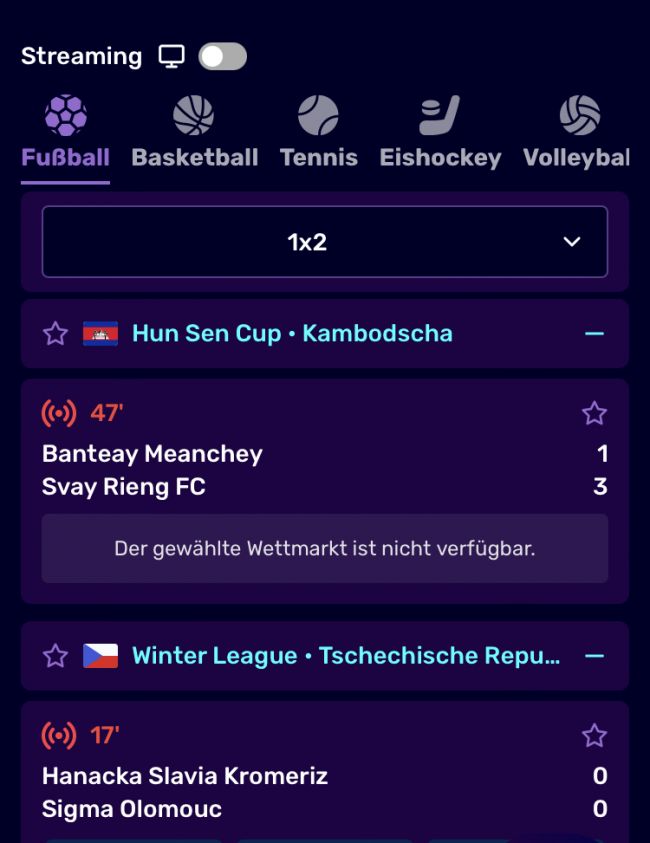This screenshot has height=843, width=650.
Task: Favorite the Banteay Meanchey vs Svay Rieng match
Action: coord(594,413)
